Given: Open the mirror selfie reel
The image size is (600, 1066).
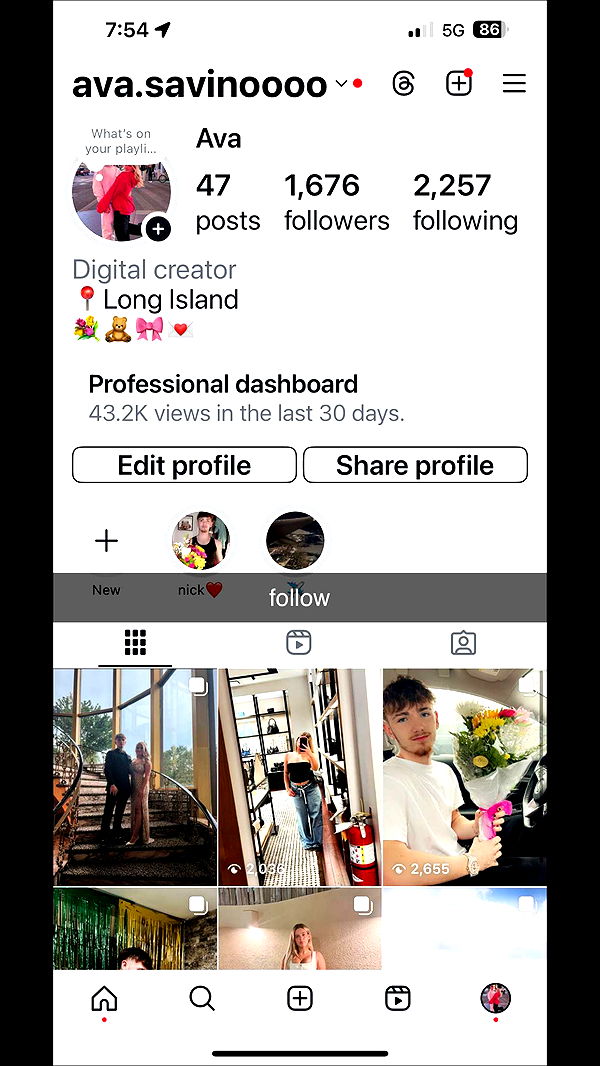Looking at the screenshot, I should click(300, 777).
